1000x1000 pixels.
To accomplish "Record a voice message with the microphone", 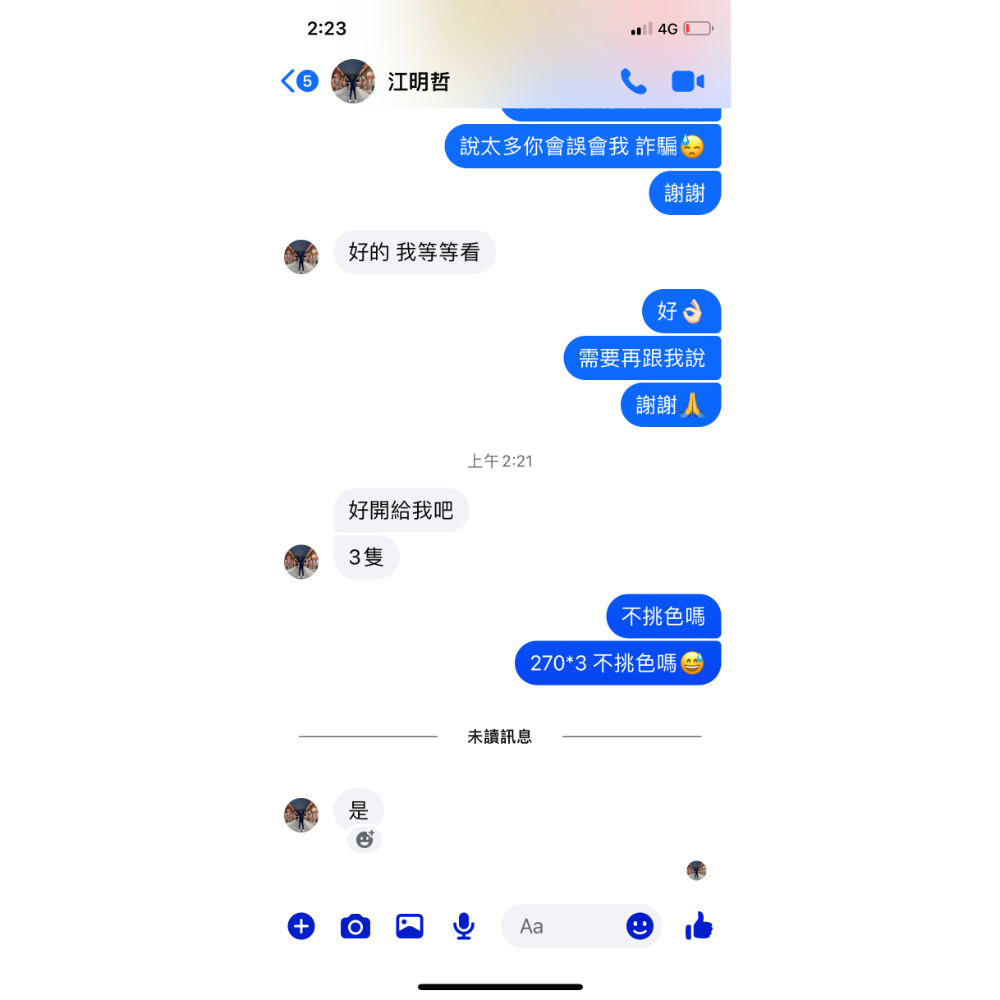I will point(463,926).
